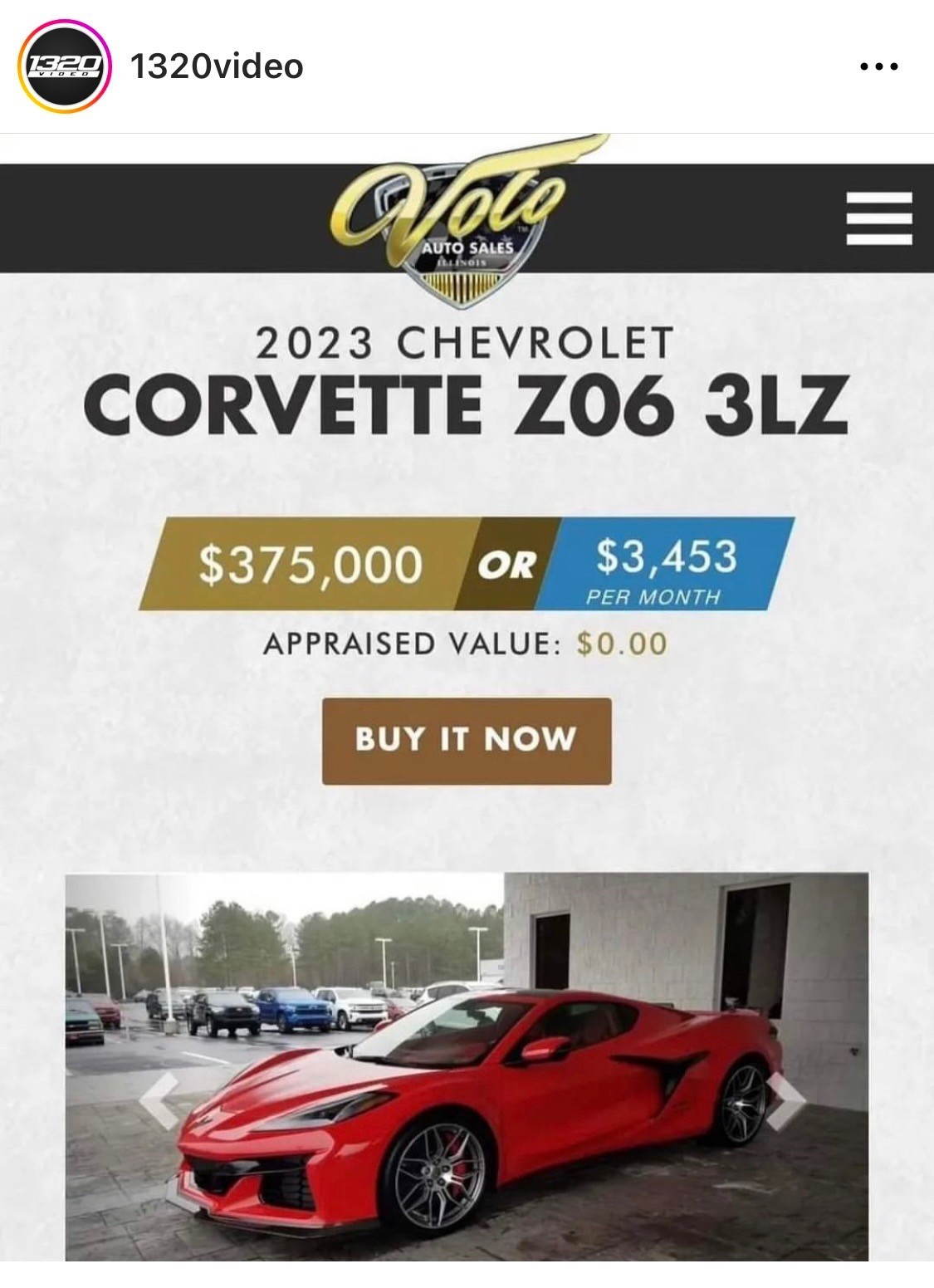Open the post's three-dot options menu

coord(878,66)
